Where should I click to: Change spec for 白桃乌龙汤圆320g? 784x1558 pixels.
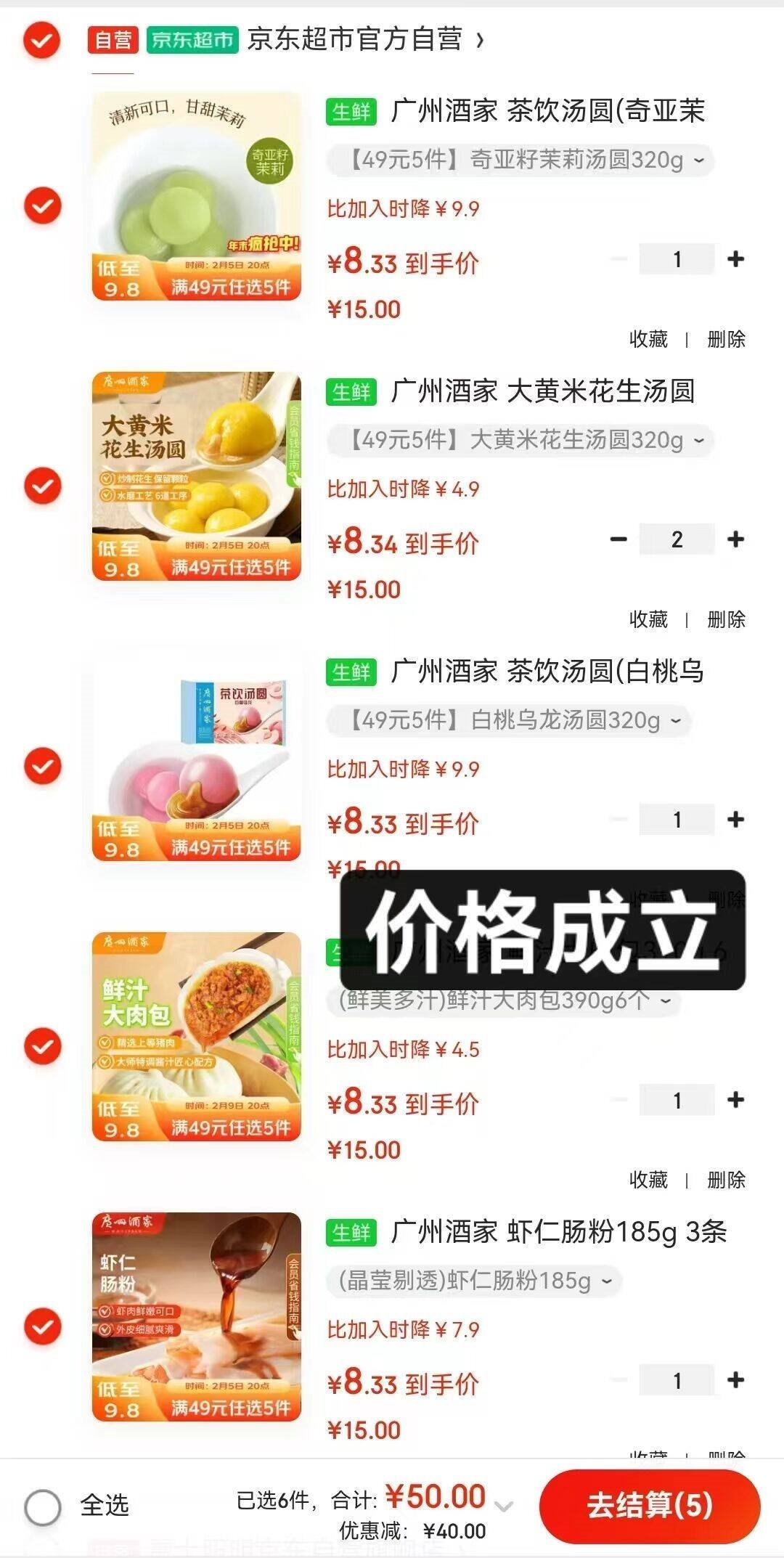[x=508, y=720]
